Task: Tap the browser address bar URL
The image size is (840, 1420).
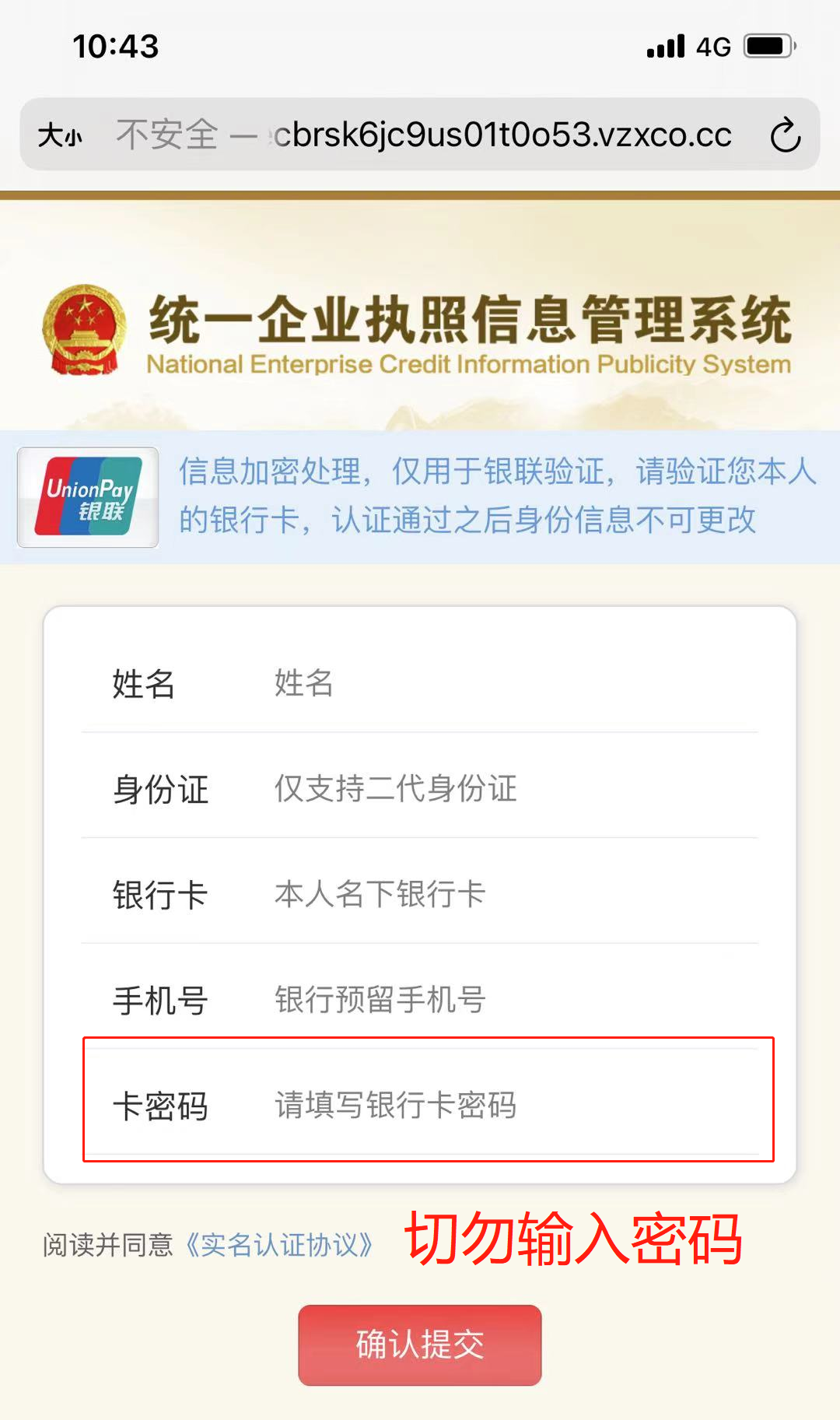Action: (502, 135)
